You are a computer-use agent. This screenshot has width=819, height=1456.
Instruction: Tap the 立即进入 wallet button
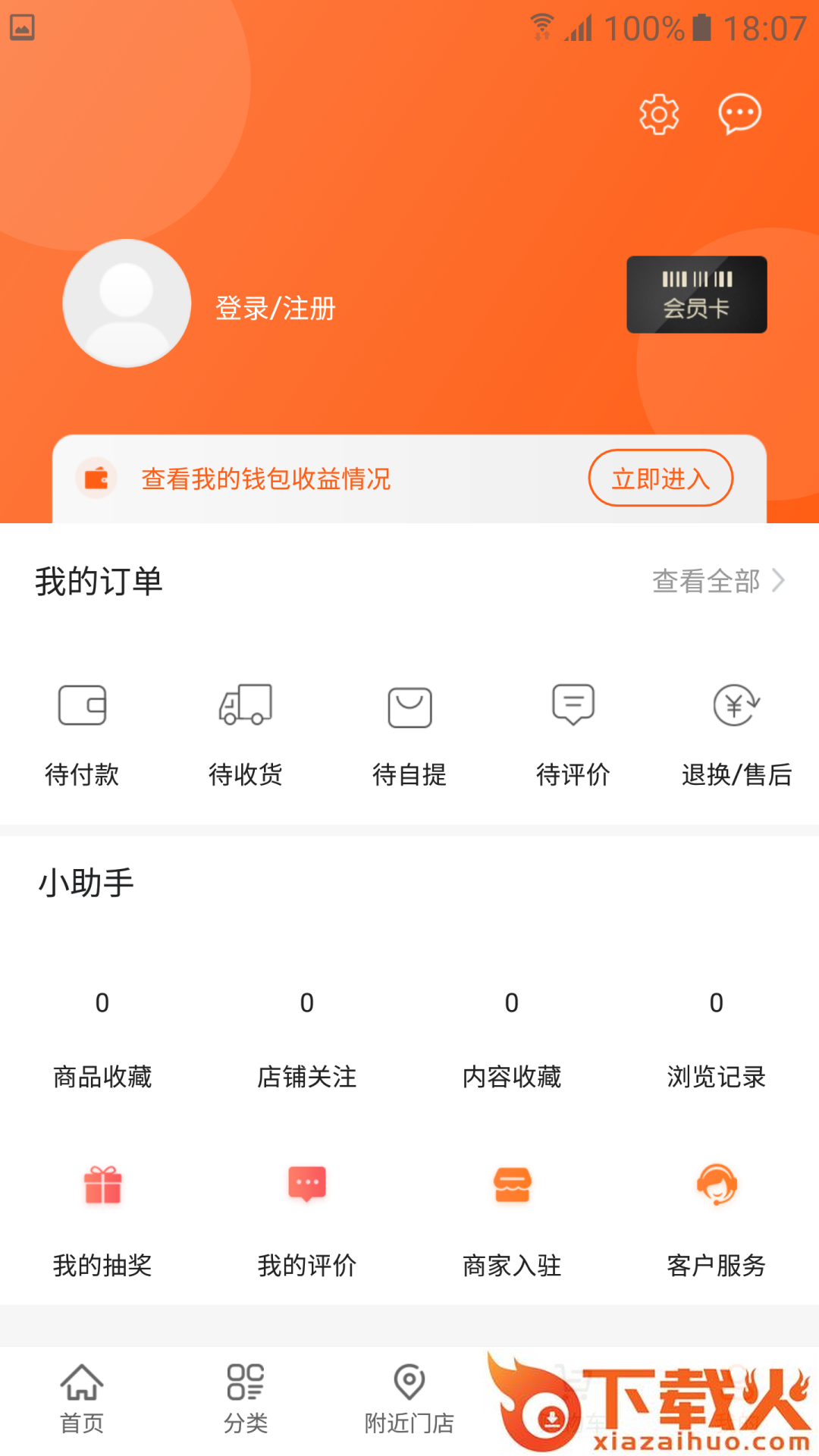(661, 479)
